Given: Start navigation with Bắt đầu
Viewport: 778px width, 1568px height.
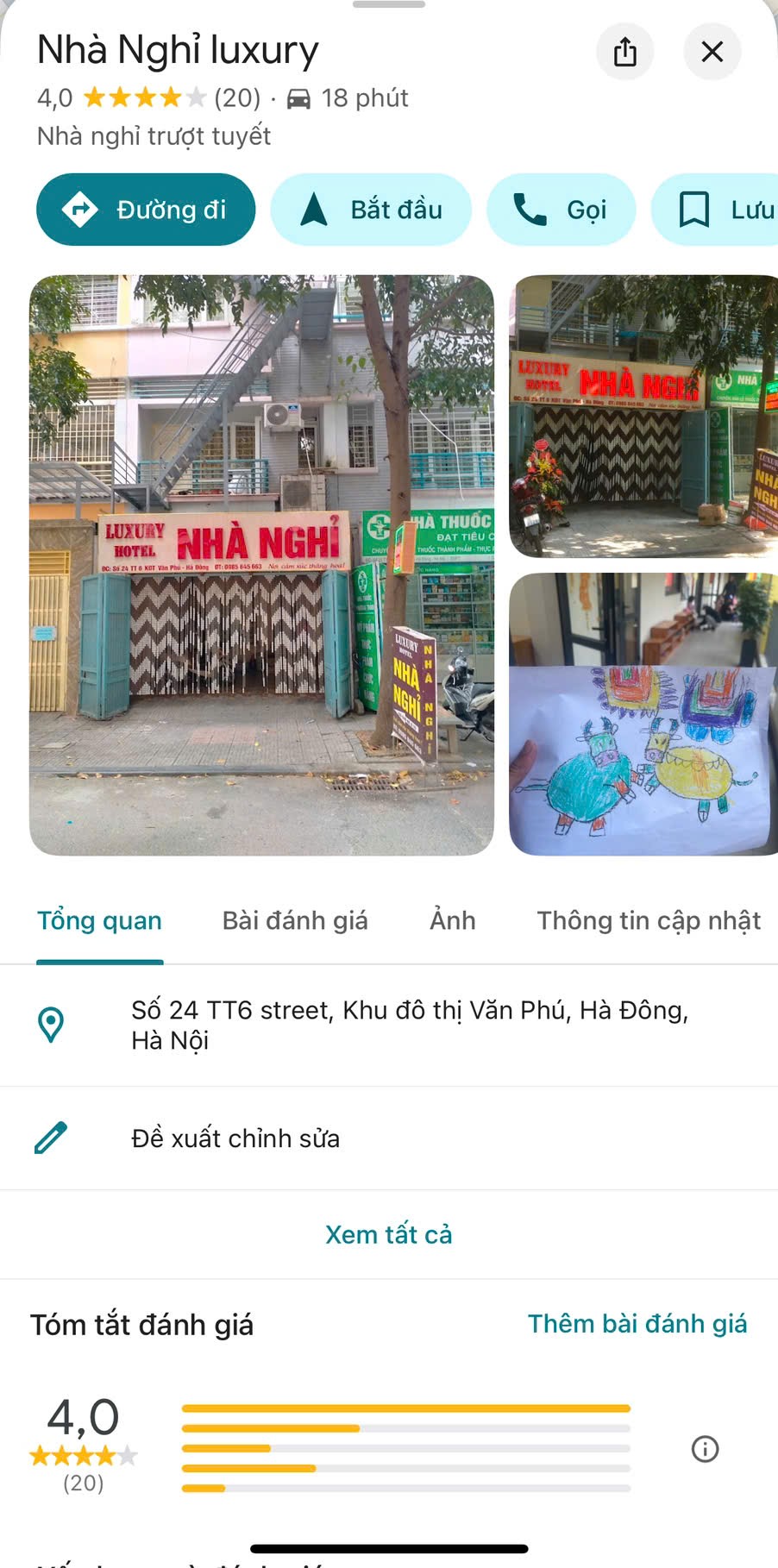Looking at the screenshot, I should [371, 210].
